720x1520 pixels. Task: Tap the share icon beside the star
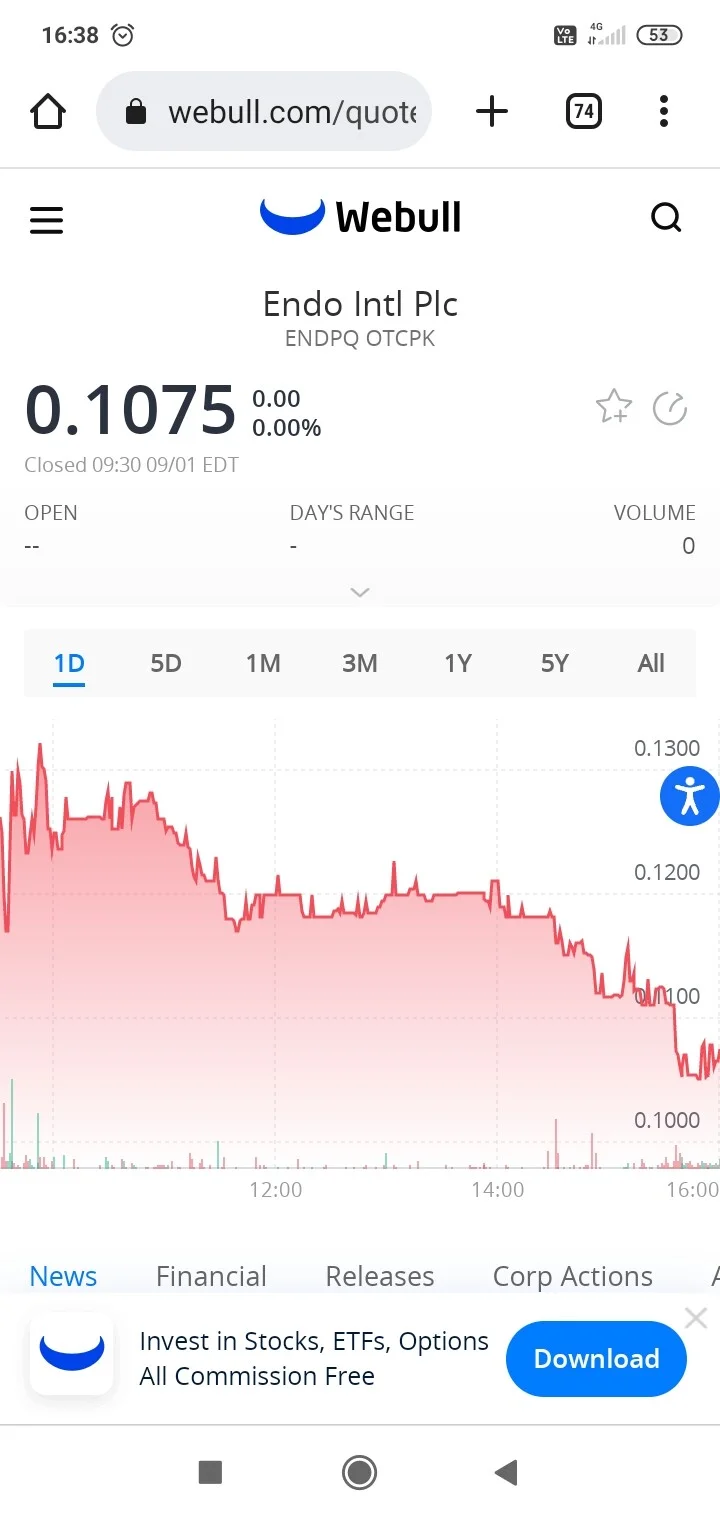point(670,408)
